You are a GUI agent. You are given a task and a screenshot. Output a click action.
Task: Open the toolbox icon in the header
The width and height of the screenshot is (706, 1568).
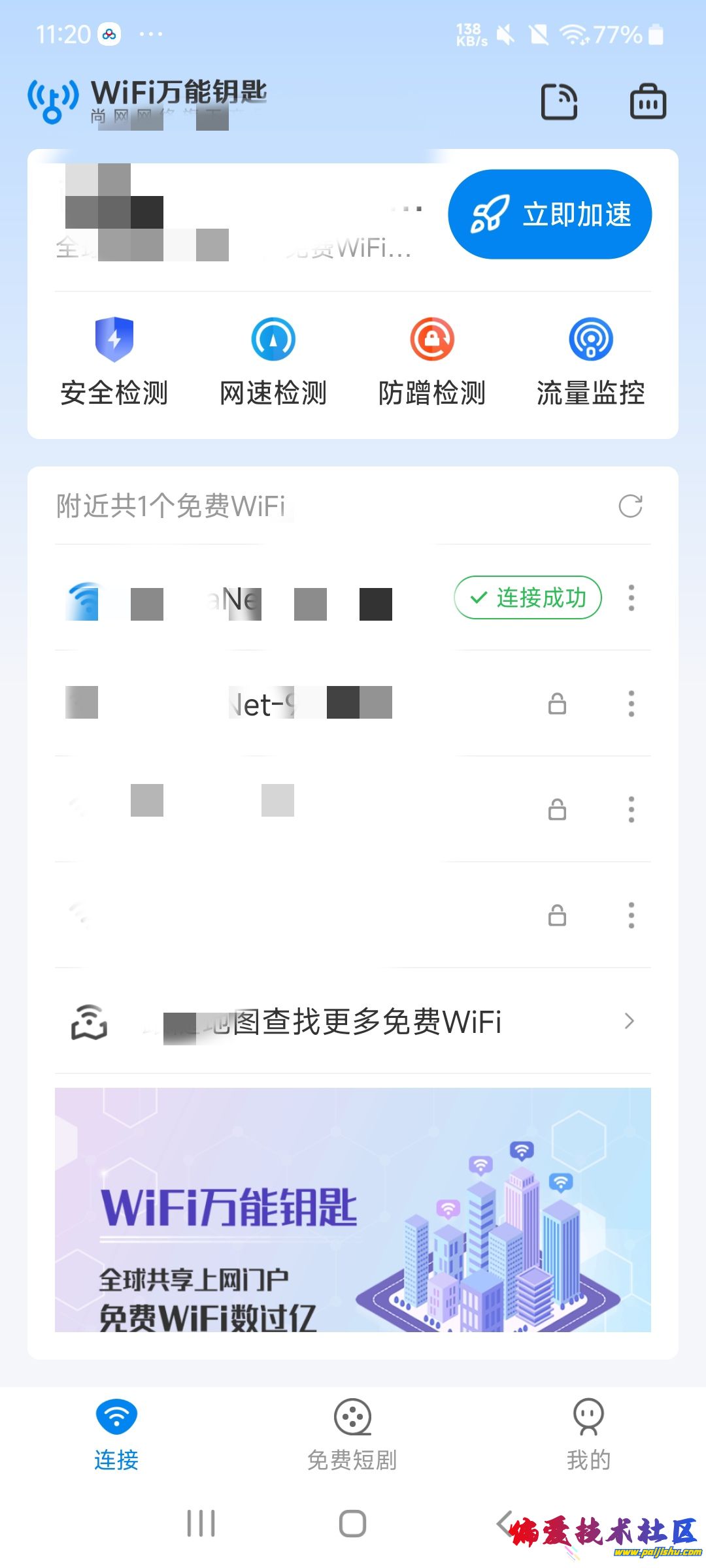[x=648, y=102]
